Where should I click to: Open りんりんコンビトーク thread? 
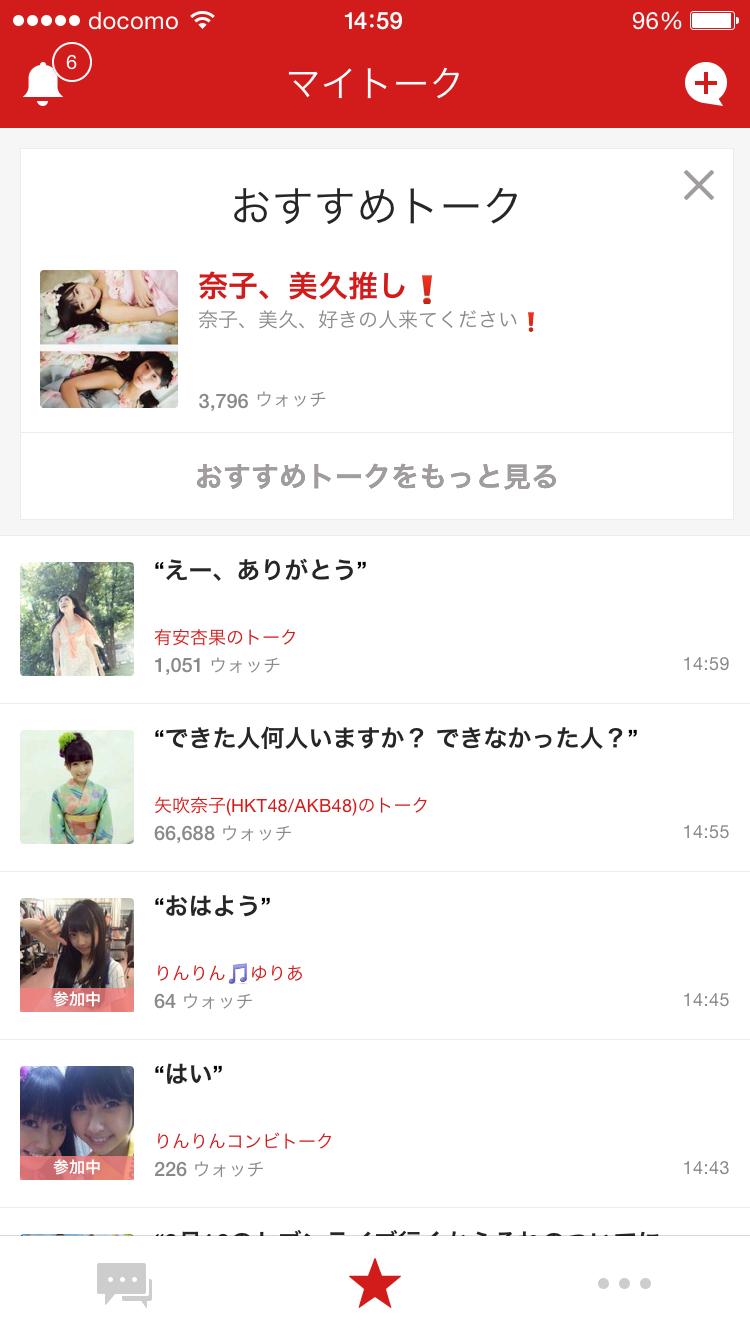375,1123
